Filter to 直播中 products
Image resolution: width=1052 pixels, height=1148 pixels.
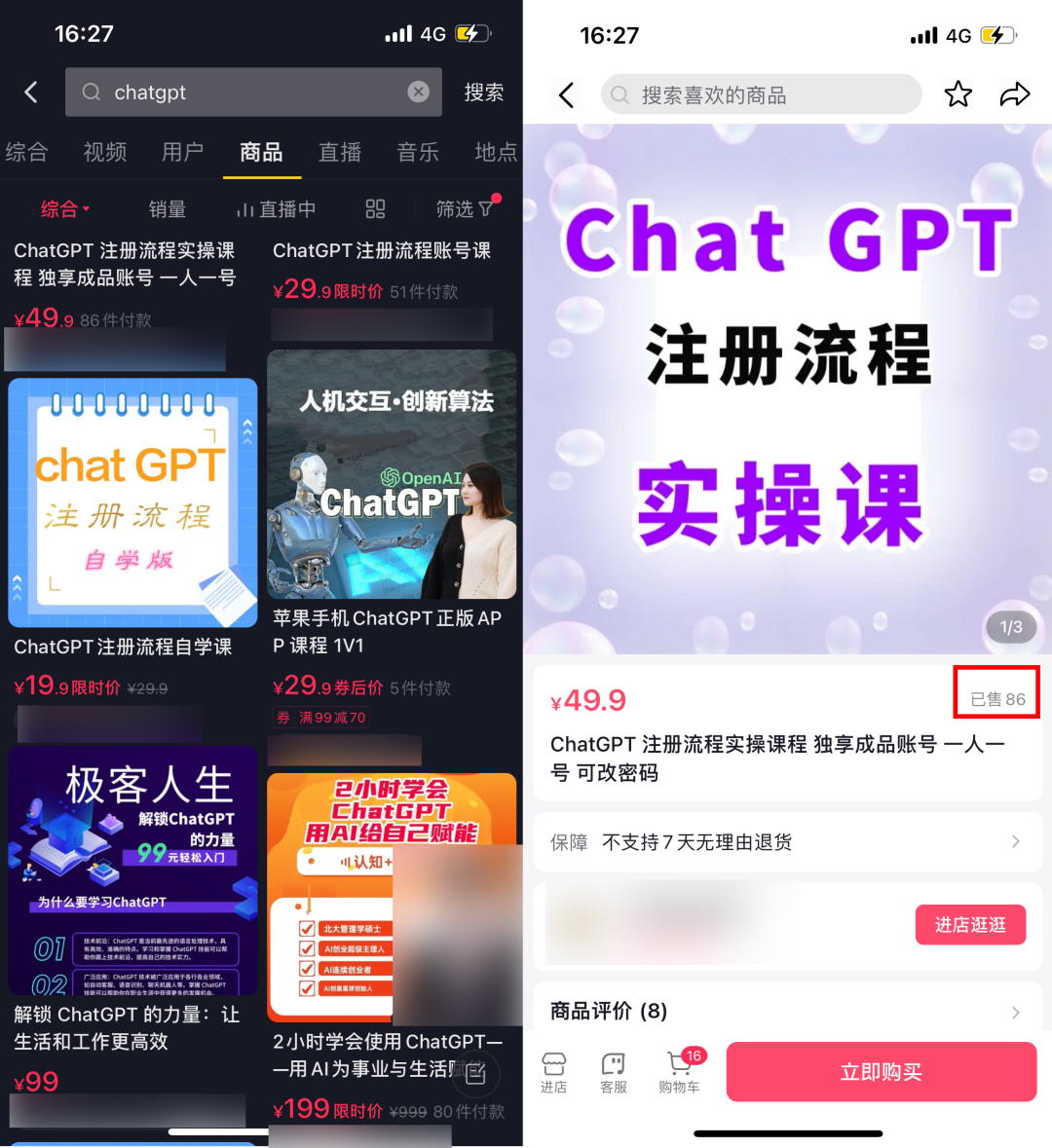277,209
